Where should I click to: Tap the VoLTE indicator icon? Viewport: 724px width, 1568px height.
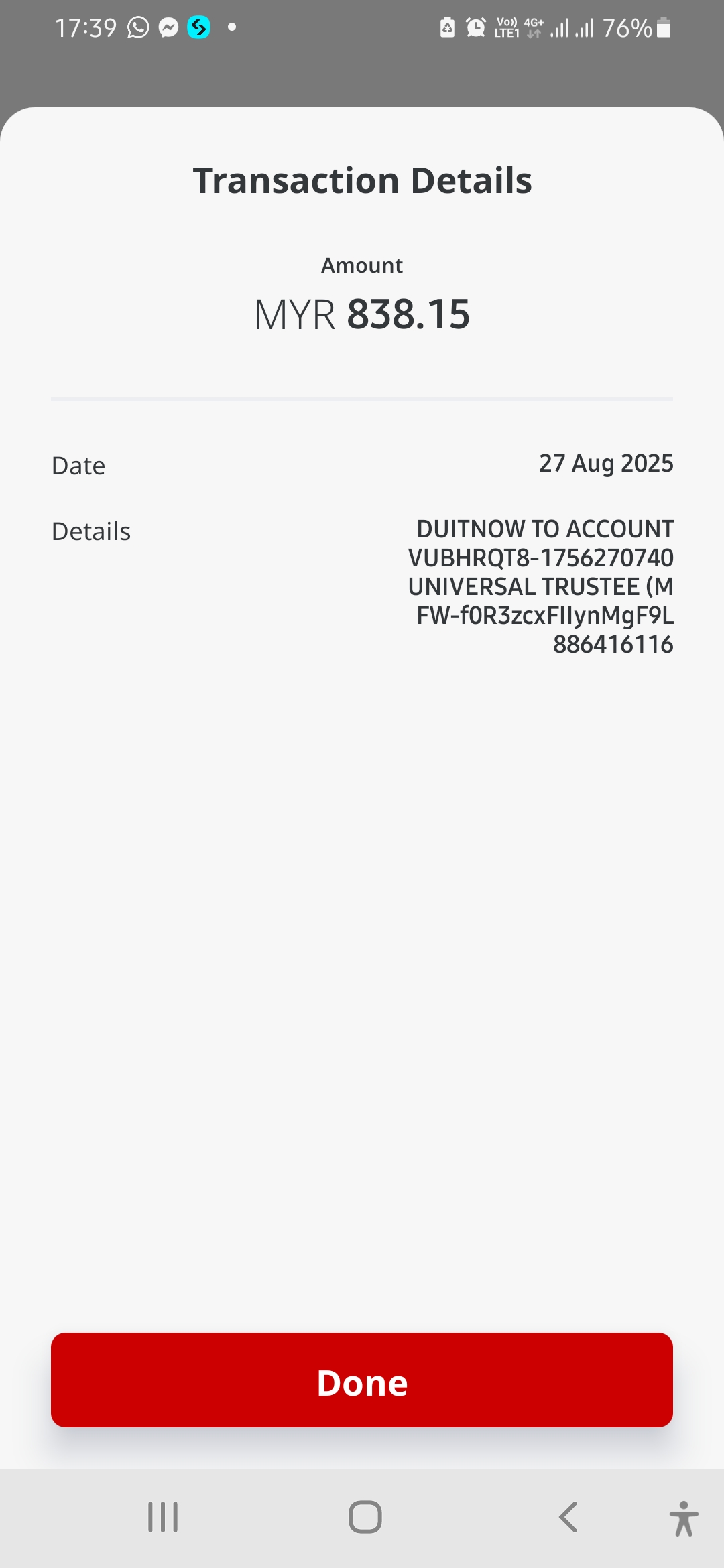tap(507, 27)
